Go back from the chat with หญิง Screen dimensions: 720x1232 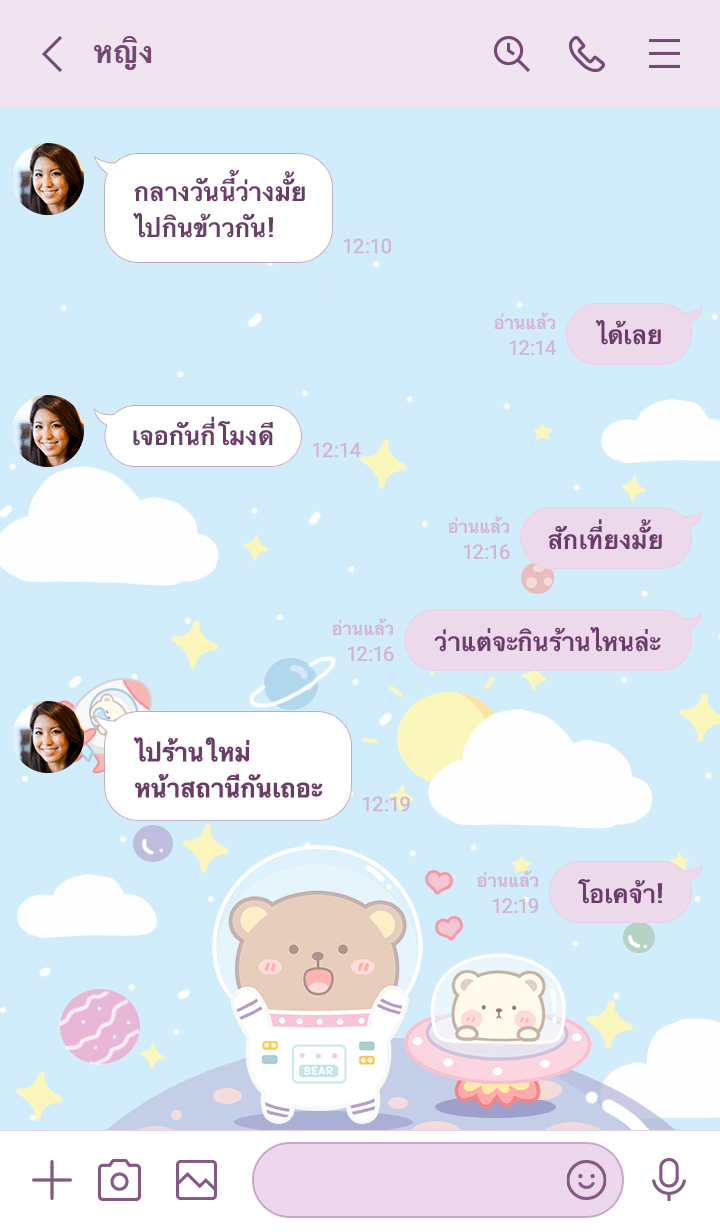tap(52, 54)
